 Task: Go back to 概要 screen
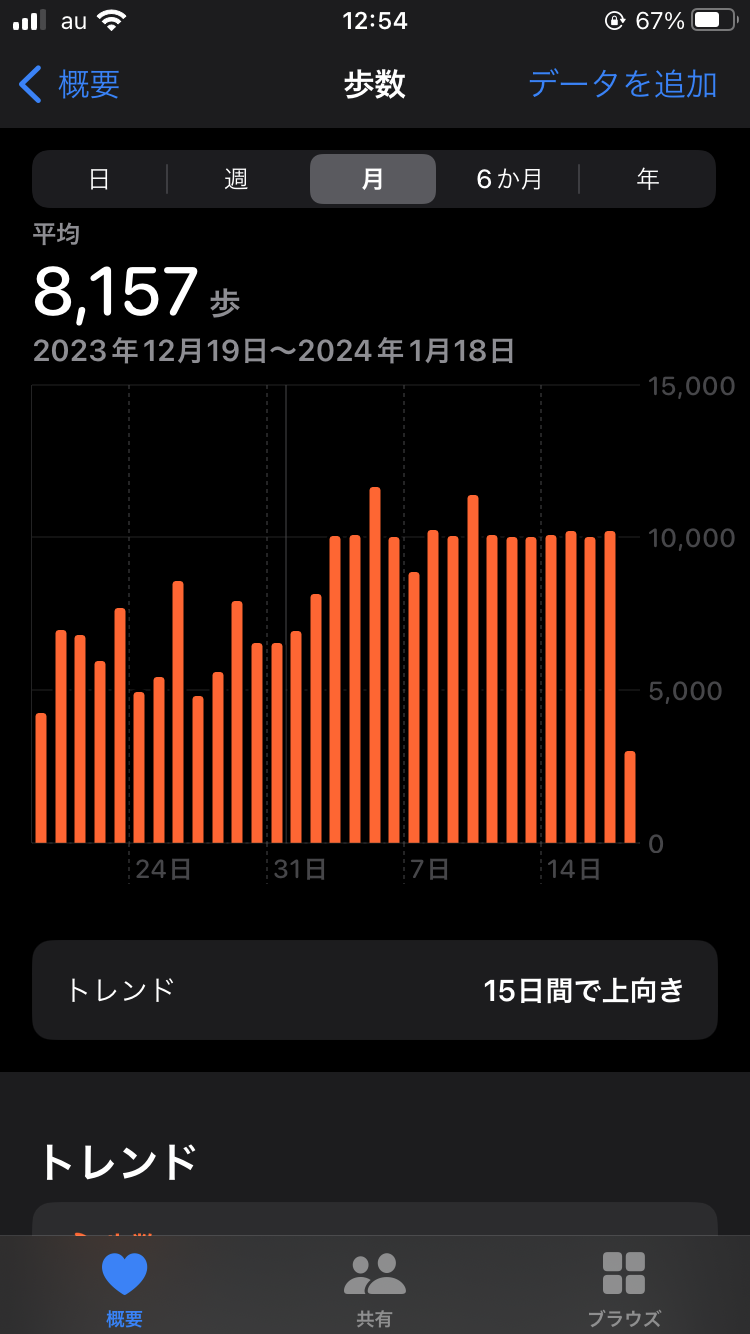(70, 85)
